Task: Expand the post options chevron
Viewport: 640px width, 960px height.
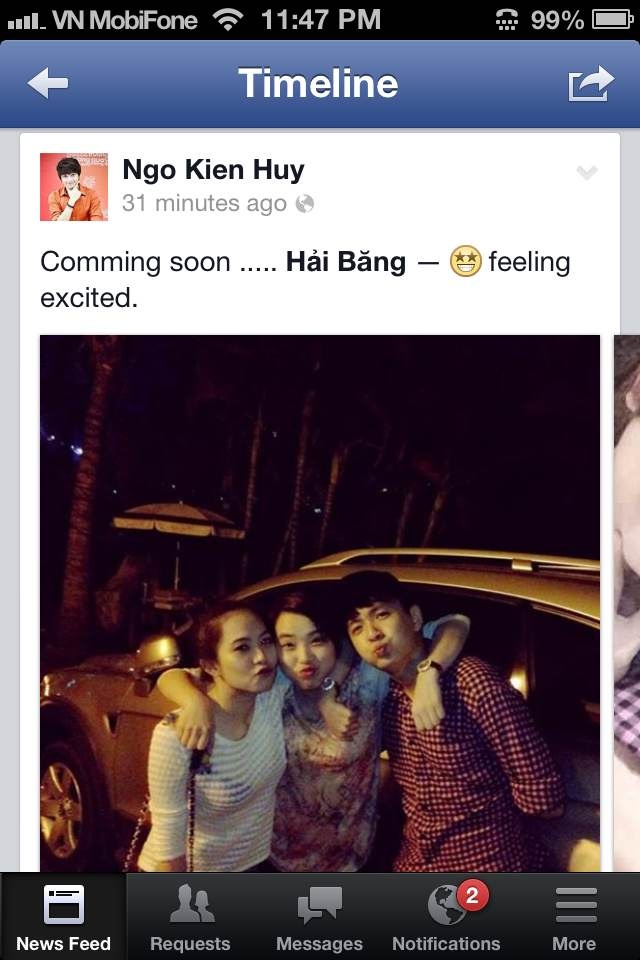Action: pyautogui.click(x=587, y=173)
